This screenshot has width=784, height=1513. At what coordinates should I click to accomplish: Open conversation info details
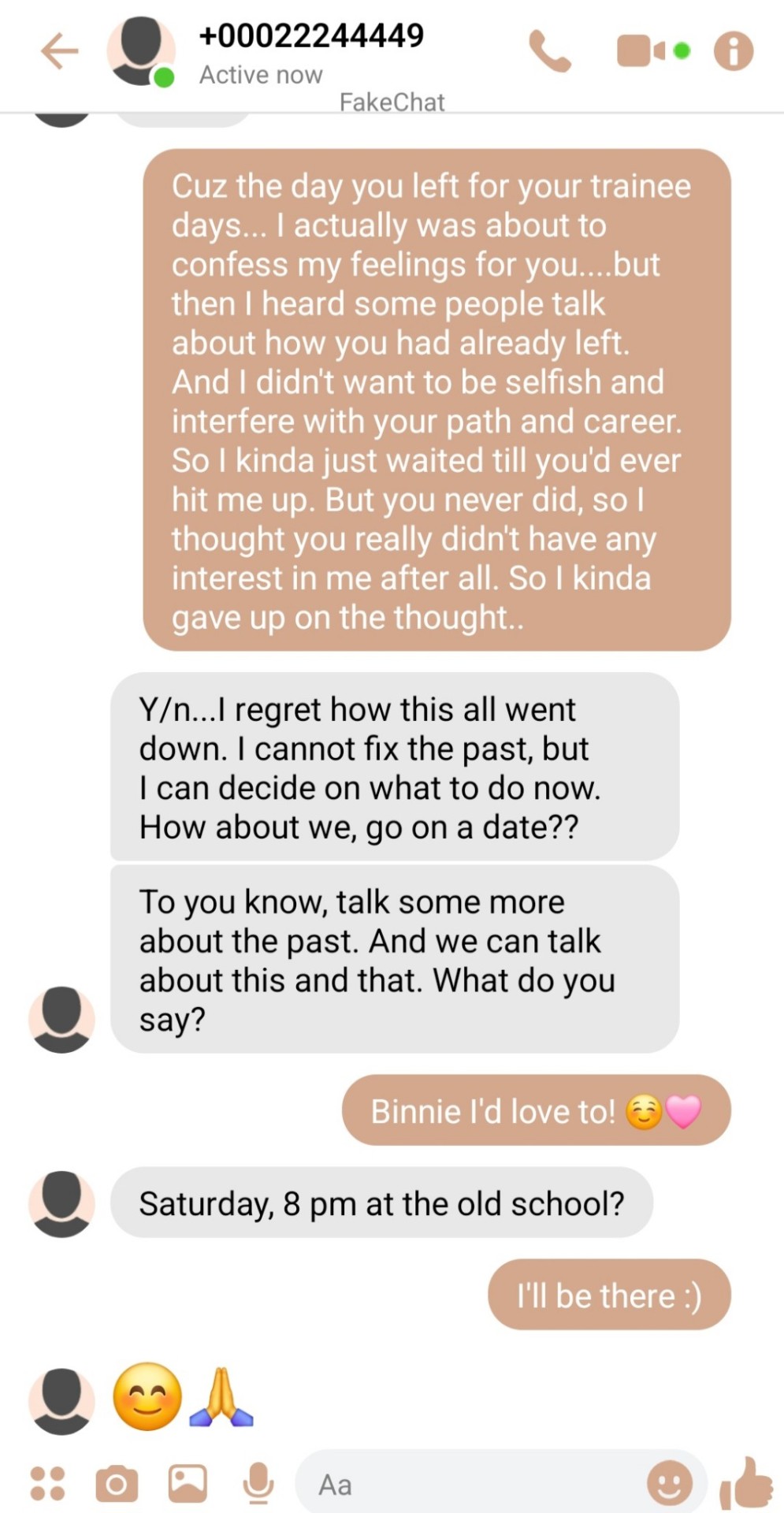point(733,51)
